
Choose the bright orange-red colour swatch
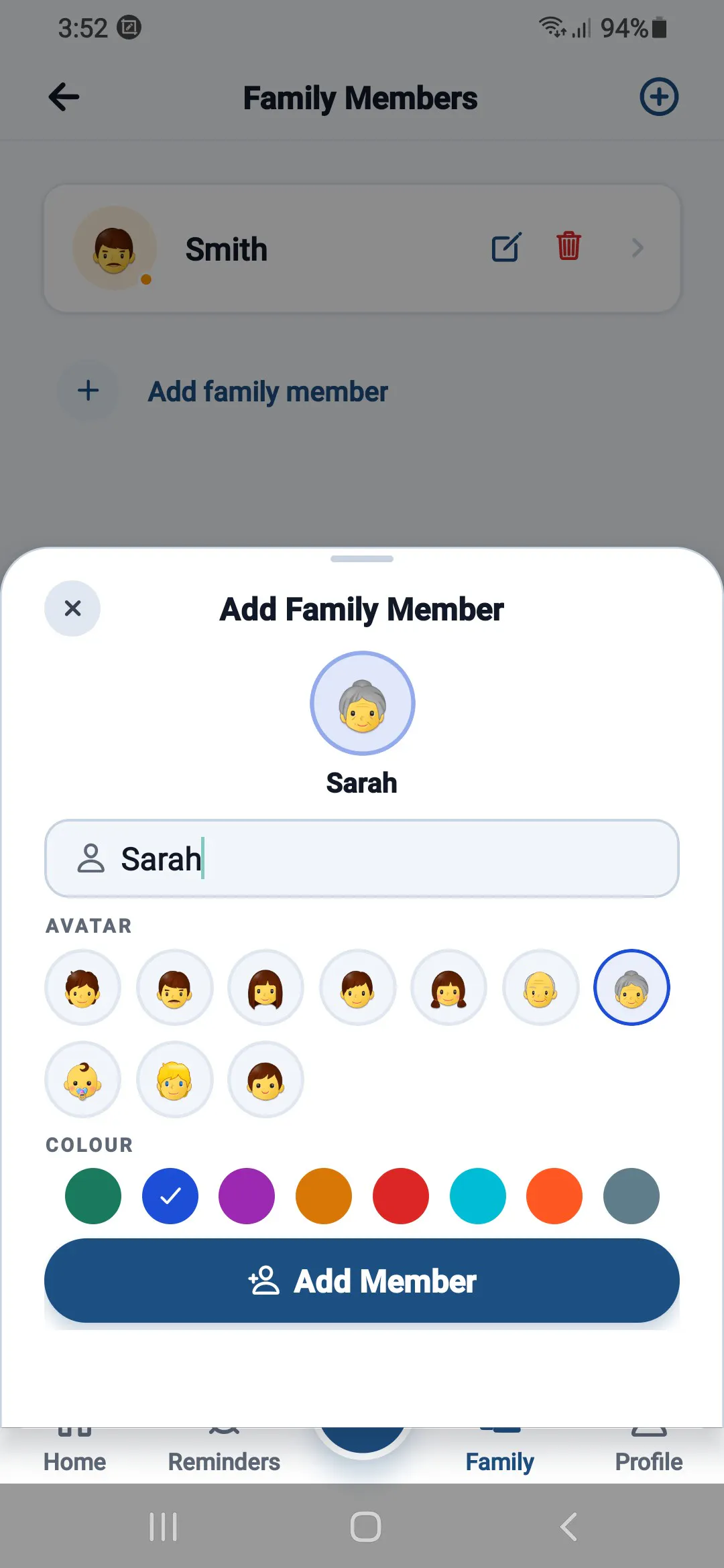point(554,1196)
